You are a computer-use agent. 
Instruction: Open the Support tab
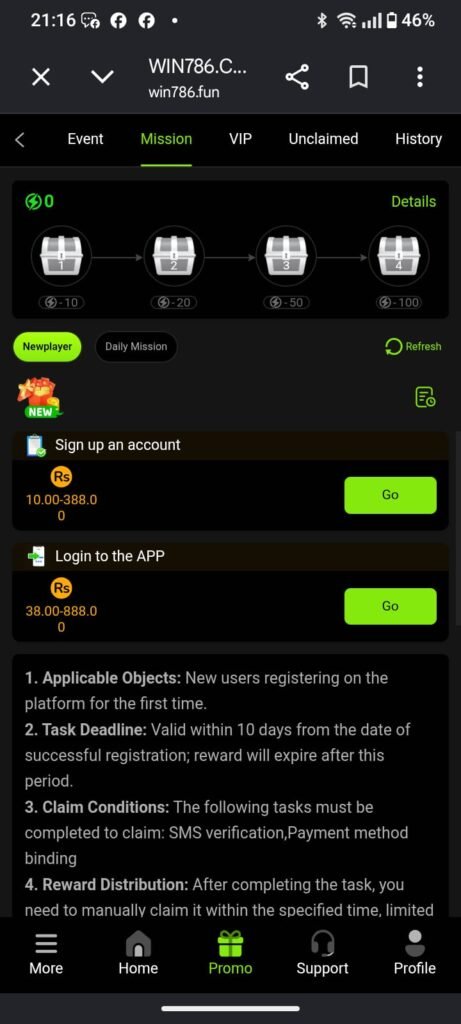(323, 953)
